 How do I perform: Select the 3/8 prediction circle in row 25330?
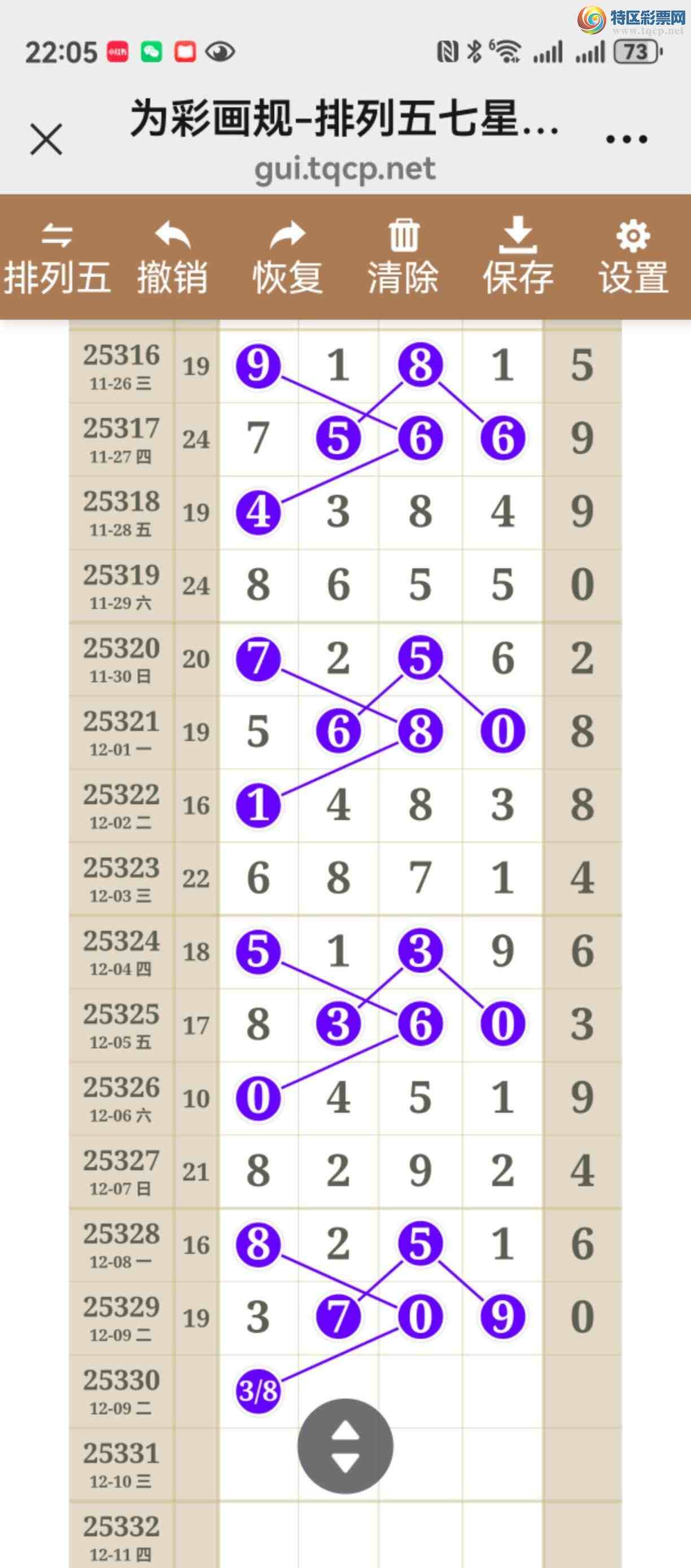pyautogui.click(x=258, y=1391)
